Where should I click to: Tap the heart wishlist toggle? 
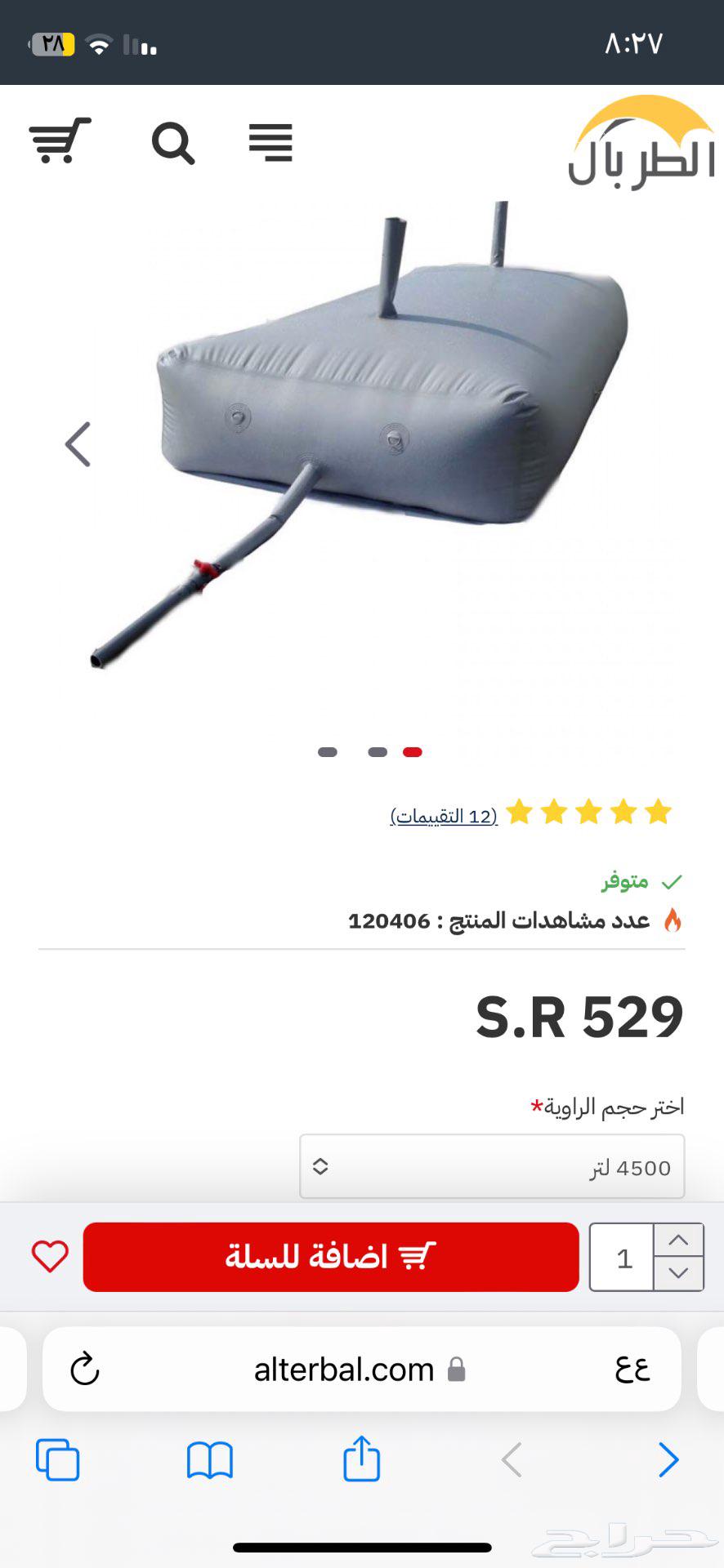point(48,1255)
